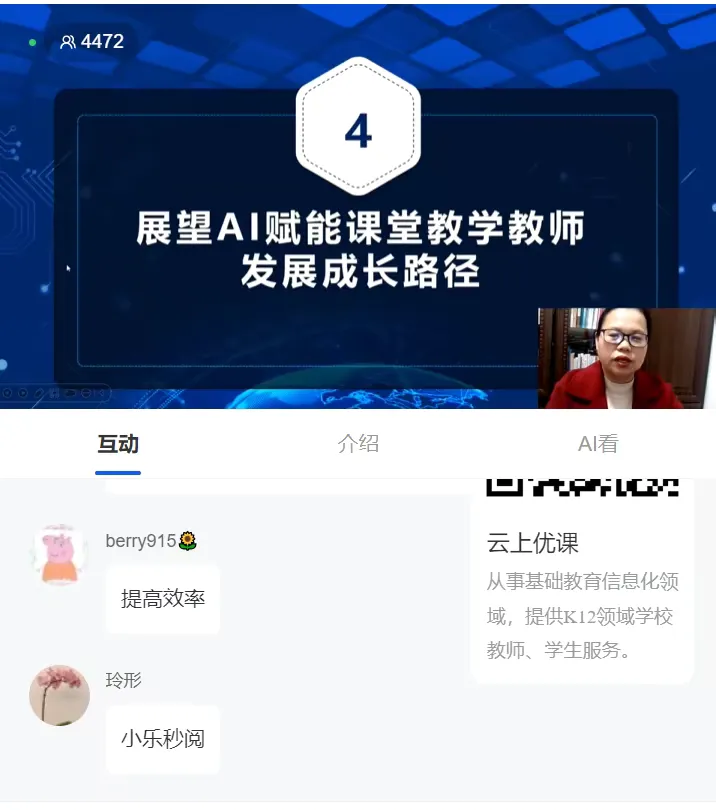Switch to the AI看 tab
The width and height of the screenshot is (716, 810).
pyautogui.click(x=598, y=444)
